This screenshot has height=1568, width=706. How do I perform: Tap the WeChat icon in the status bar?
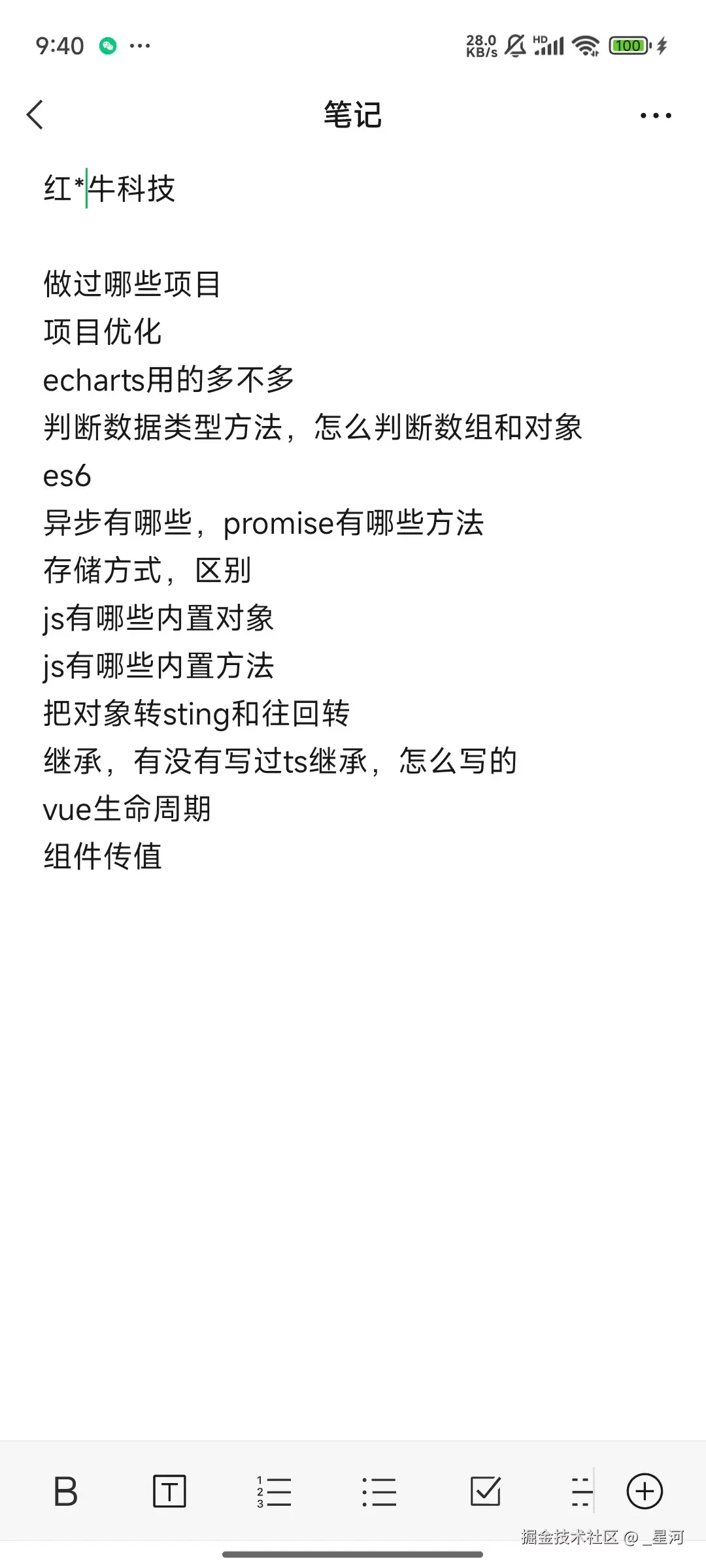point(109,45)
